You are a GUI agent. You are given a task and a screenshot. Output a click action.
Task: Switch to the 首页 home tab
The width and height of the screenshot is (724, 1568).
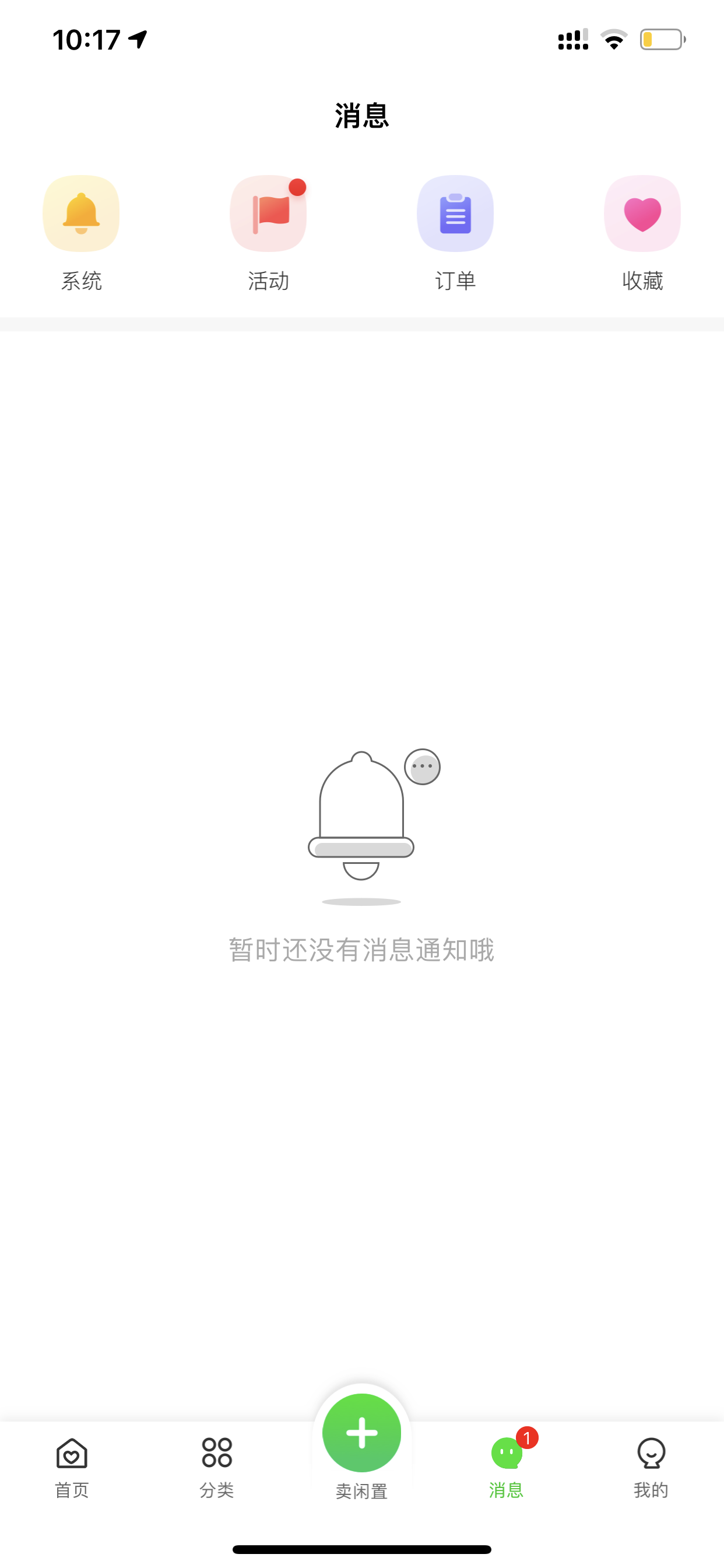pyautogui.click(x=72, y=1468)
